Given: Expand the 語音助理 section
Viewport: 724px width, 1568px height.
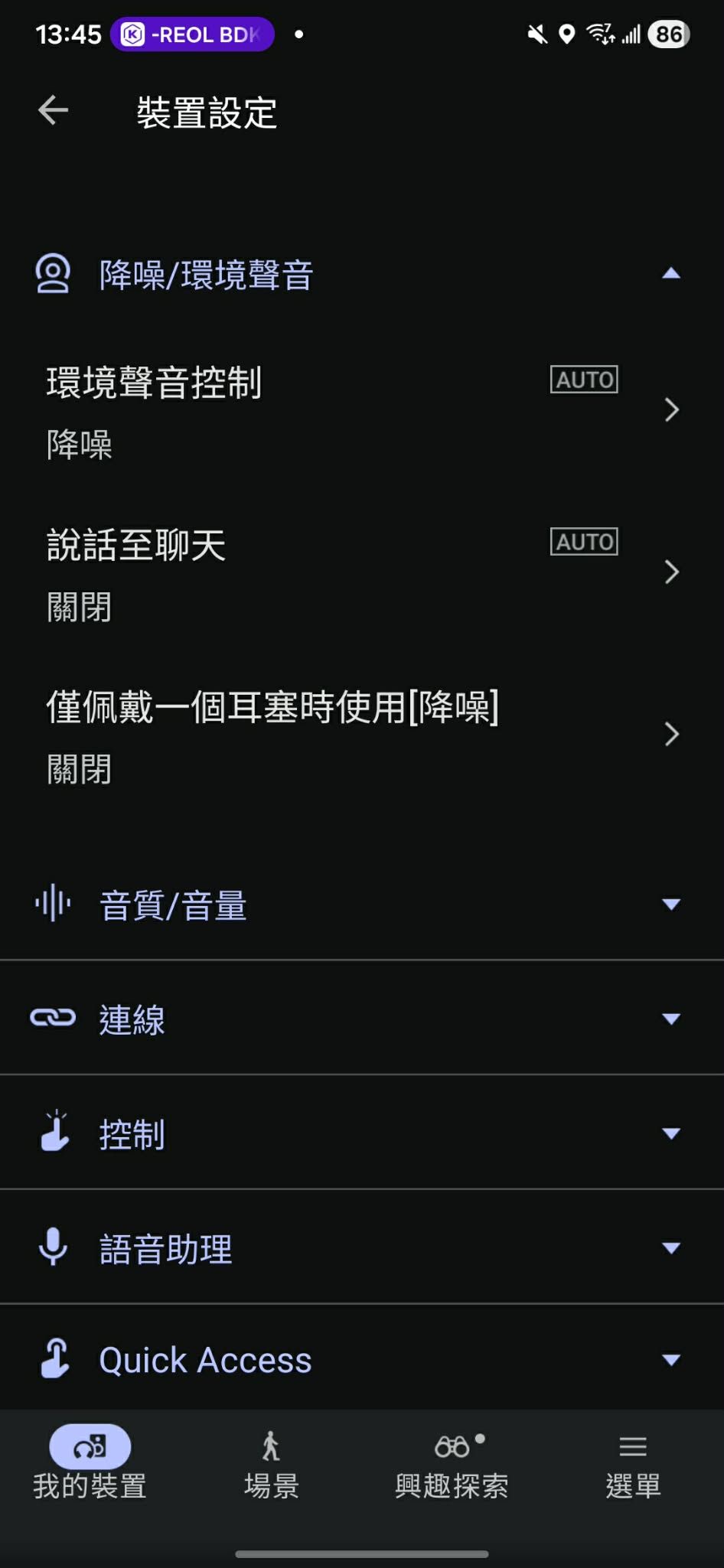Looking at the screenshot, I should point(361,1248).
